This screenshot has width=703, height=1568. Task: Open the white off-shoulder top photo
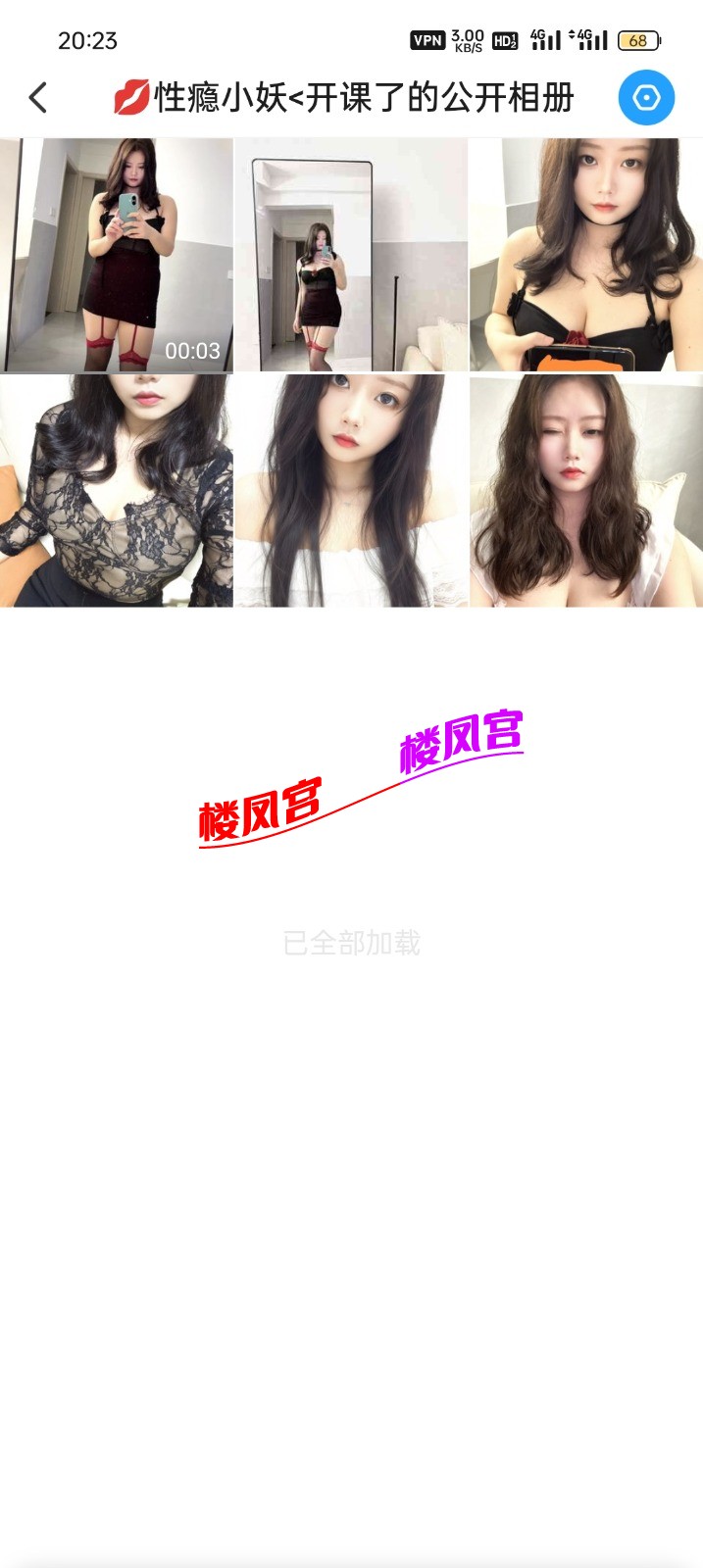351,490
